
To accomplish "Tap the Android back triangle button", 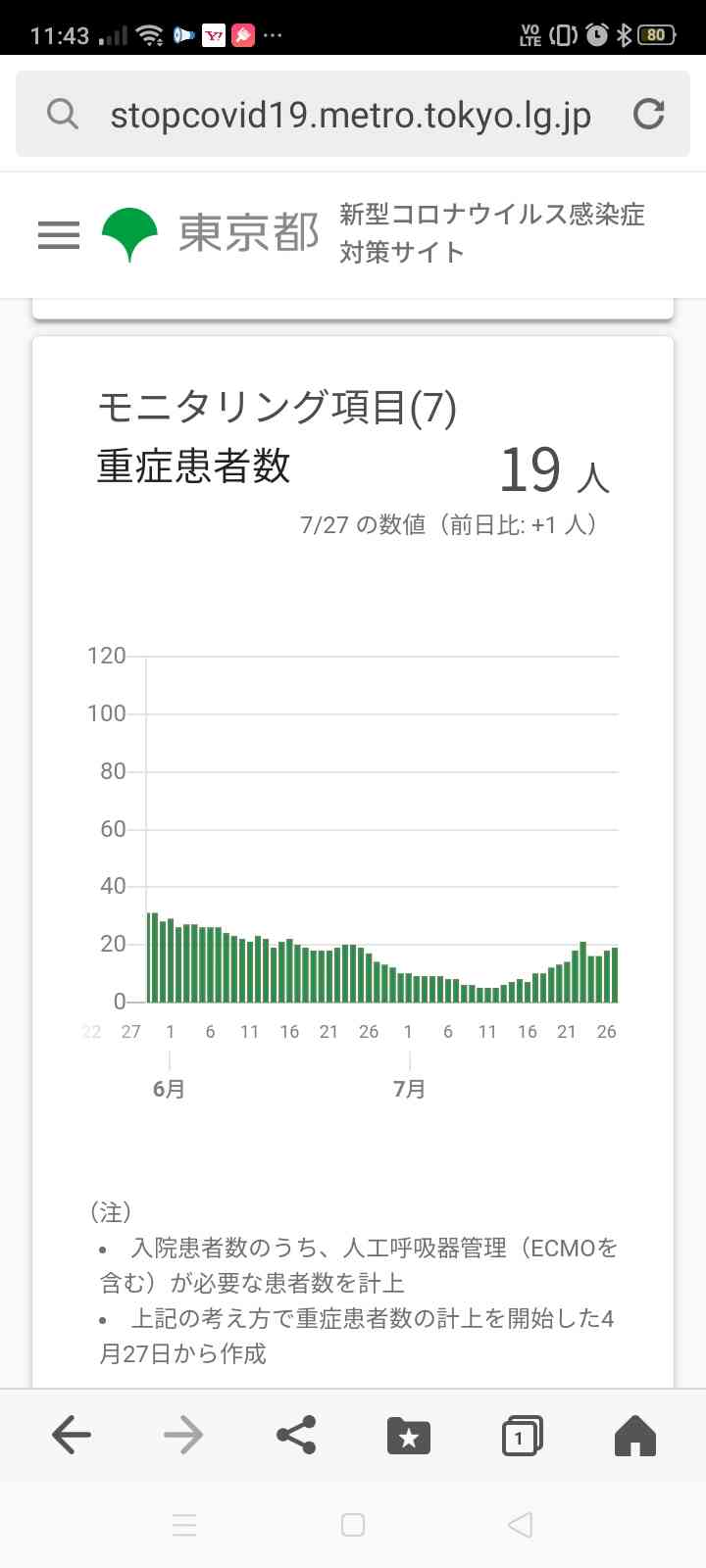I will (x=520, y=1525).
